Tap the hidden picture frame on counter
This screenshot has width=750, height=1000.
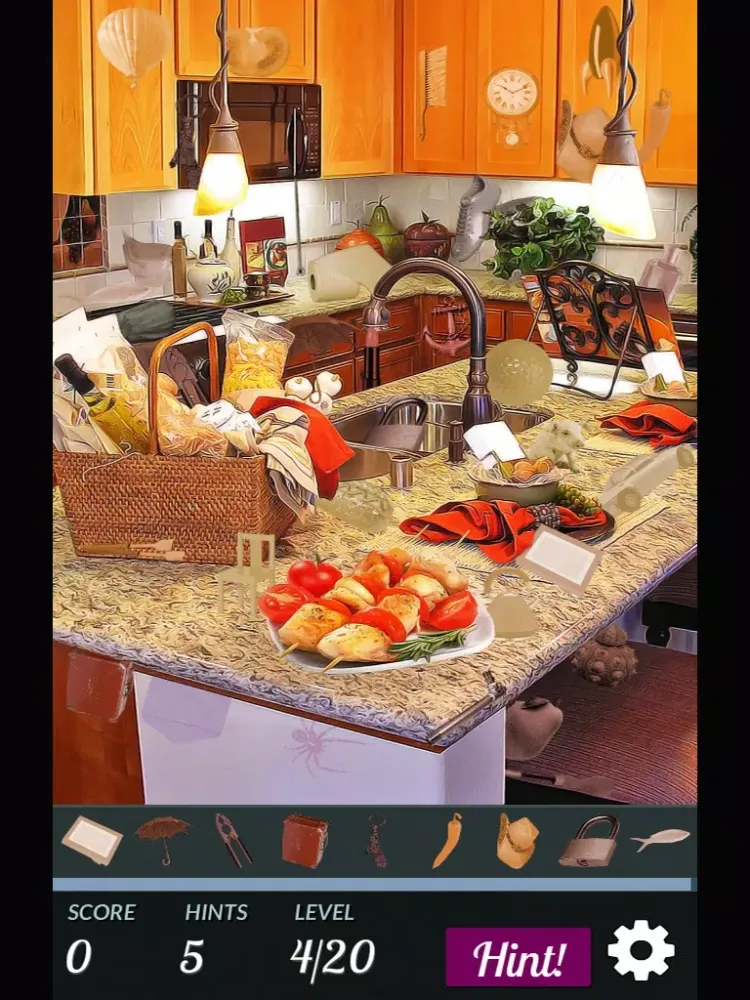pos(559,561)
